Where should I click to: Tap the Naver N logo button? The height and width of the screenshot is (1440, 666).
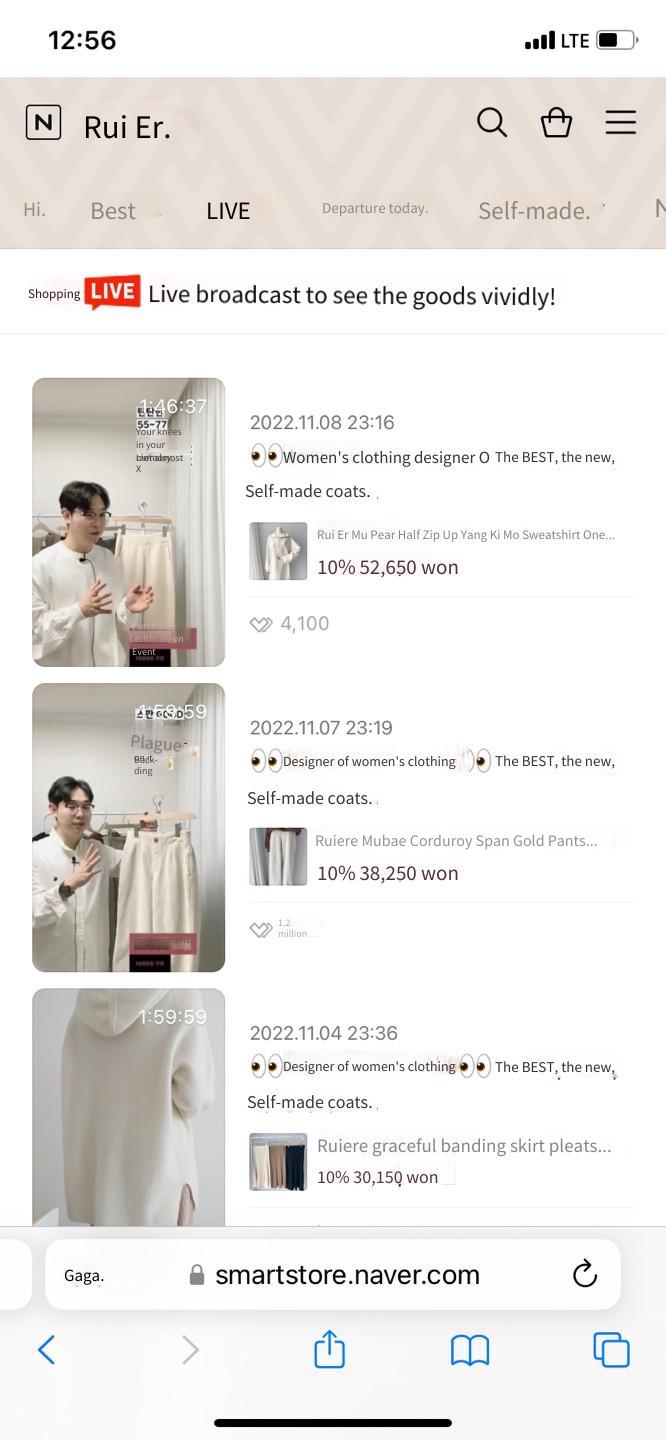[x=43, y=123]
